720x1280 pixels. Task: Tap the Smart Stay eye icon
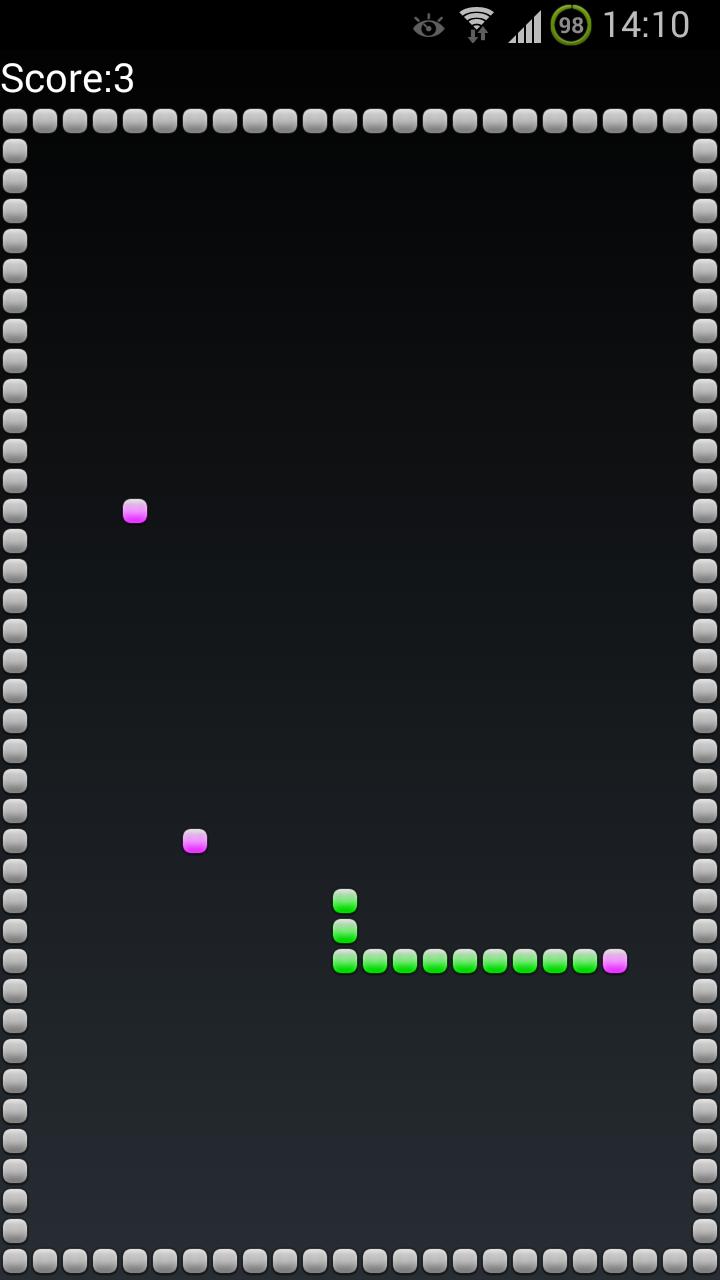428,25
